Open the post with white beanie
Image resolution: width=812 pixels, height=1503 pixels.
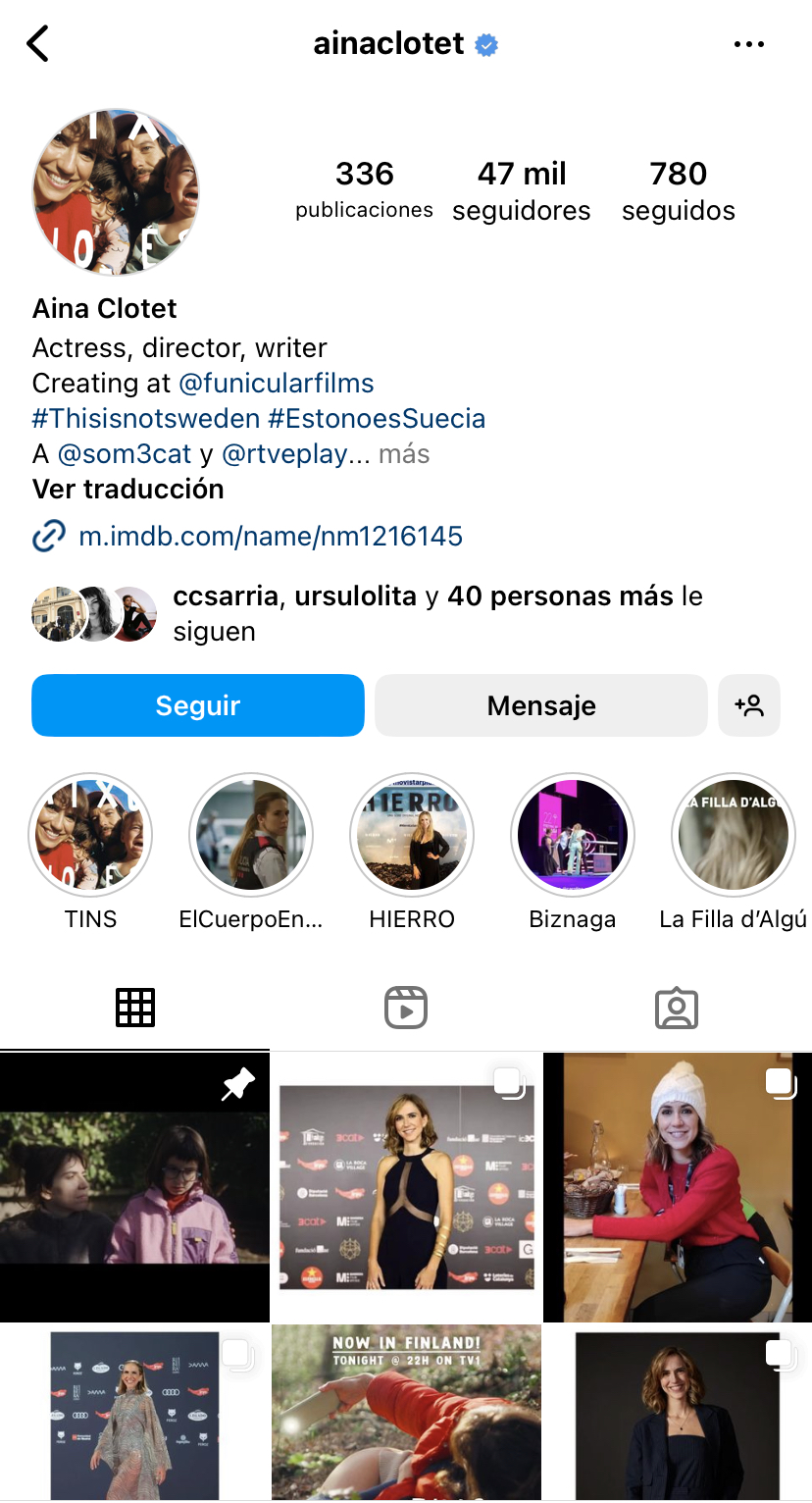click(678, 1187)
